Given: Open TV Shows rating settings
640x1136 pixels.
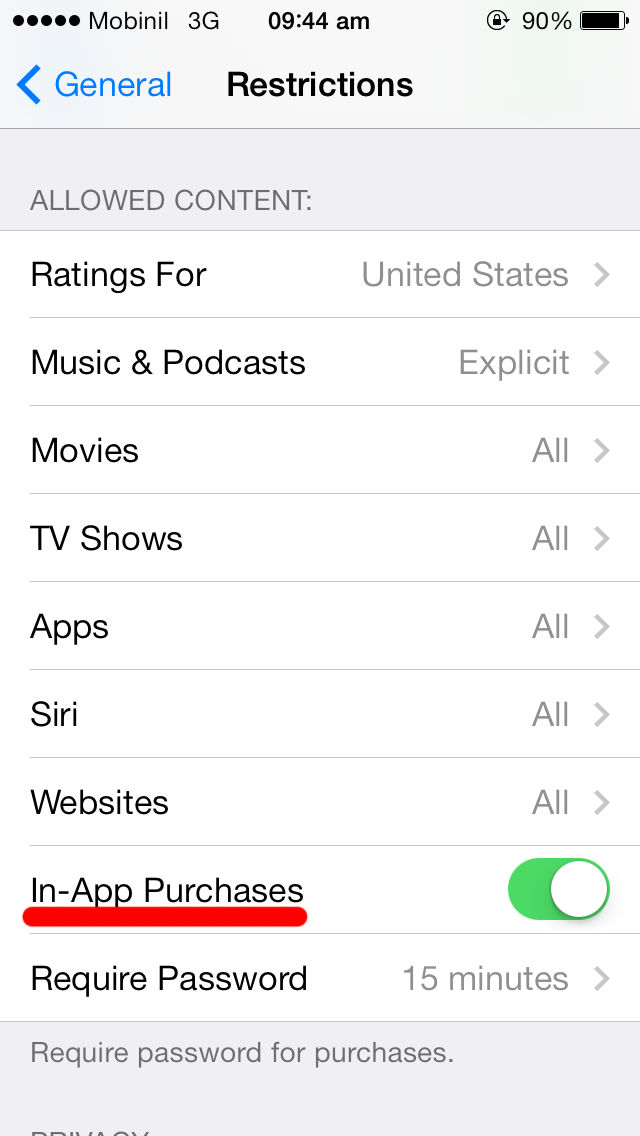Looking at the screenshot, I should click(320, 538).
